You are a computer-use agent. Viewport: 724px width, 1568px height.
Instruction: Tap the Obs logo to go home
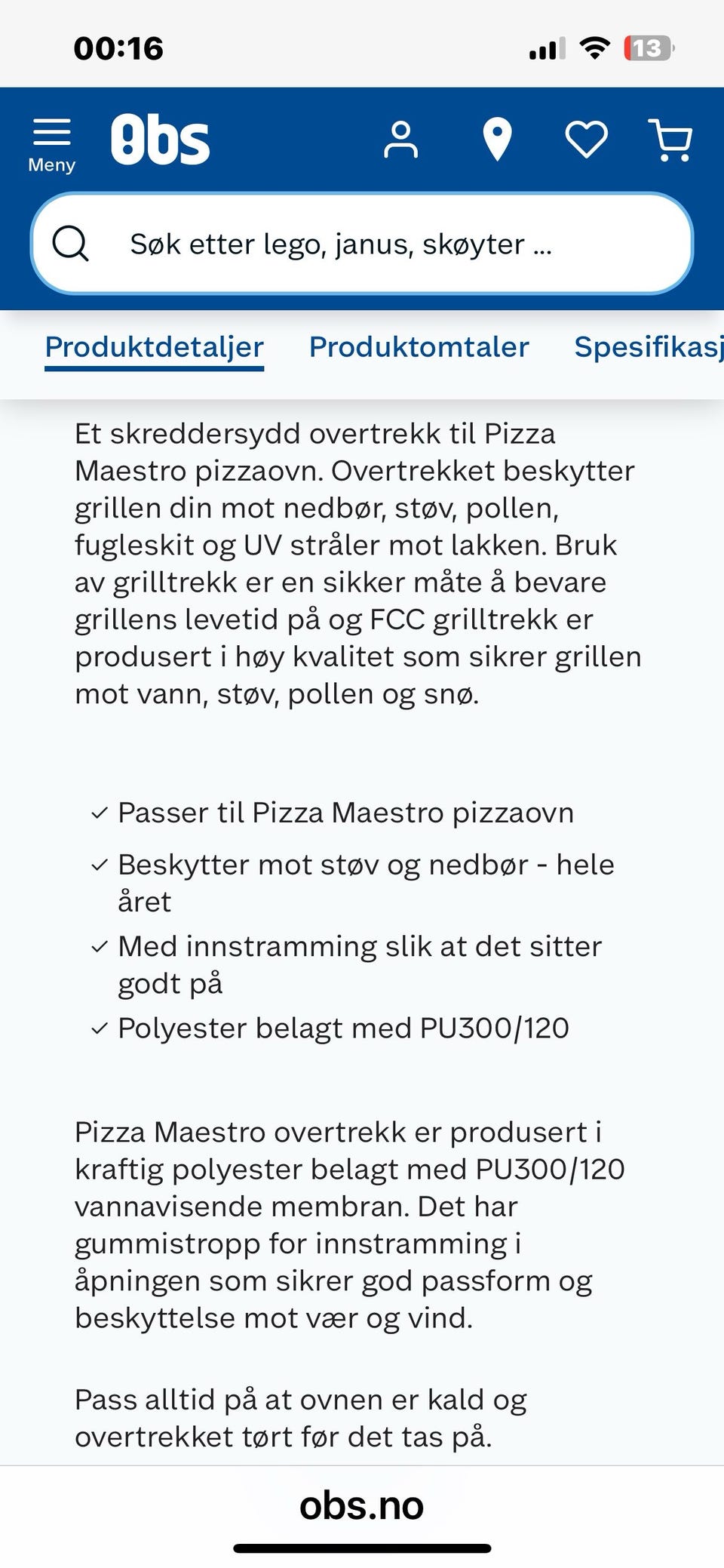coord(160,140)
